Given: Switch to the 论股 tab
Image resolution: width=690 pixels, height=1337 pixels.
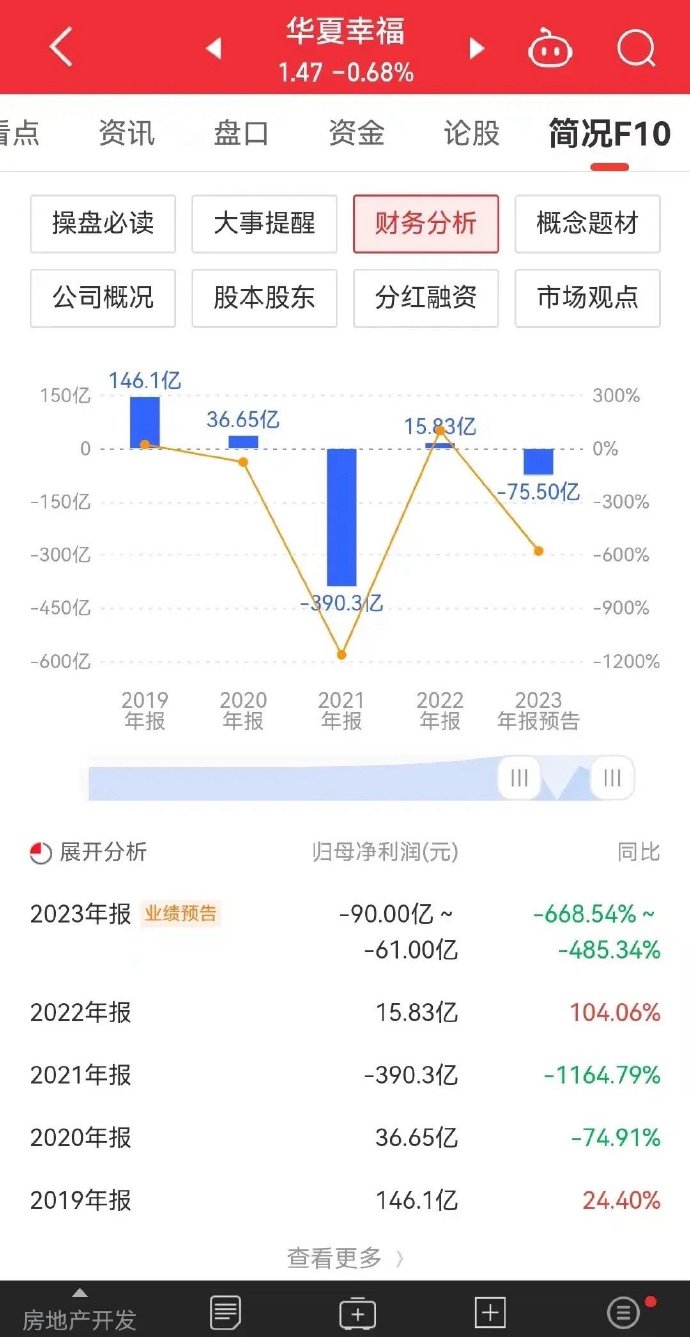Looking at the screenshot, I should coord(472,133).
